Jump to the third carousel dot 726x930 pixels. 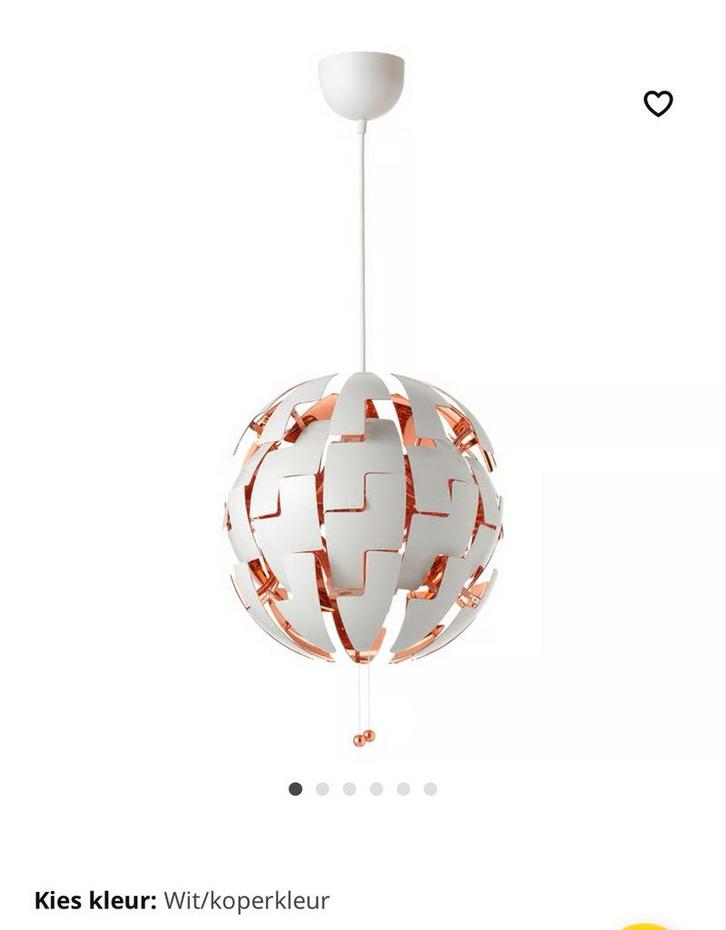[347, 787]
